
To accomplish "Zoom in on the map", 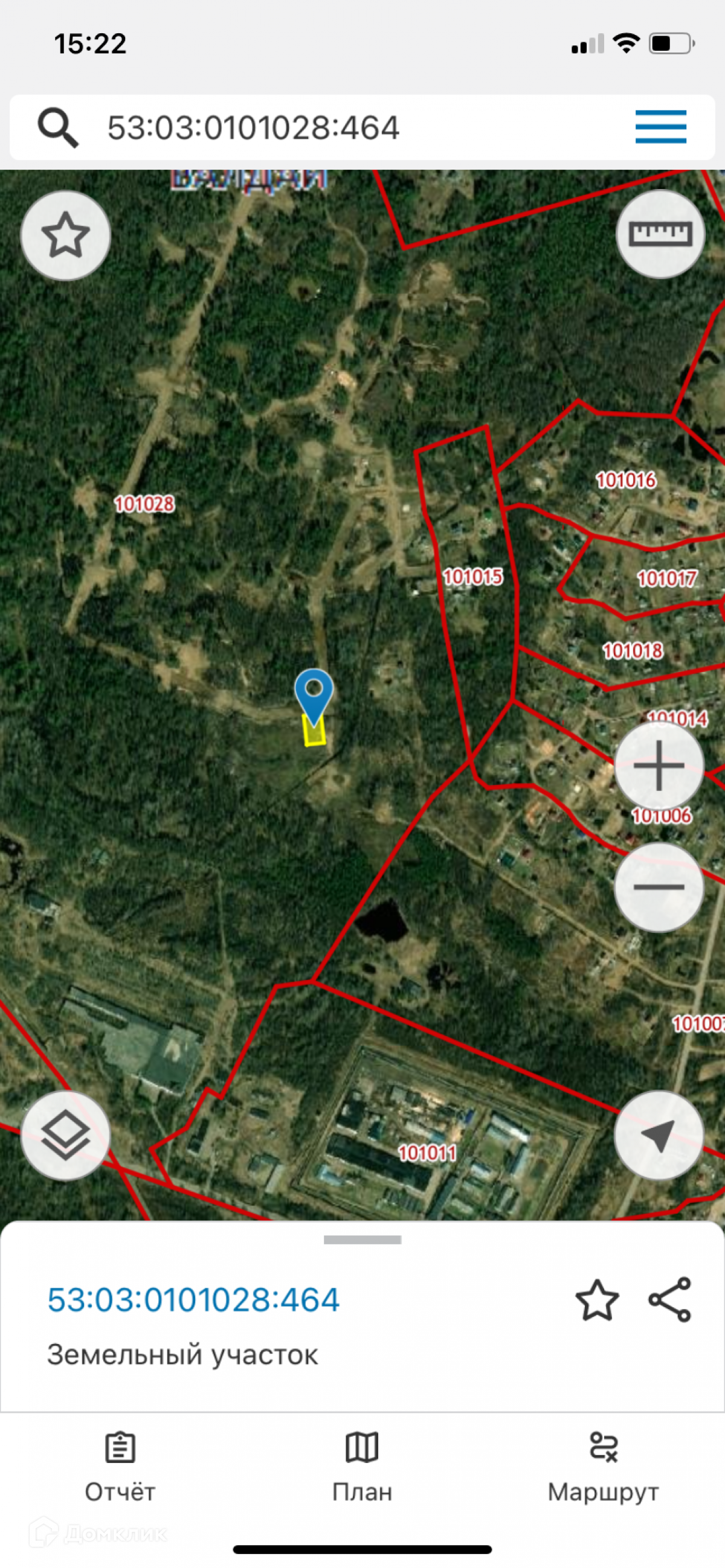I will click(x=659, y=765).
